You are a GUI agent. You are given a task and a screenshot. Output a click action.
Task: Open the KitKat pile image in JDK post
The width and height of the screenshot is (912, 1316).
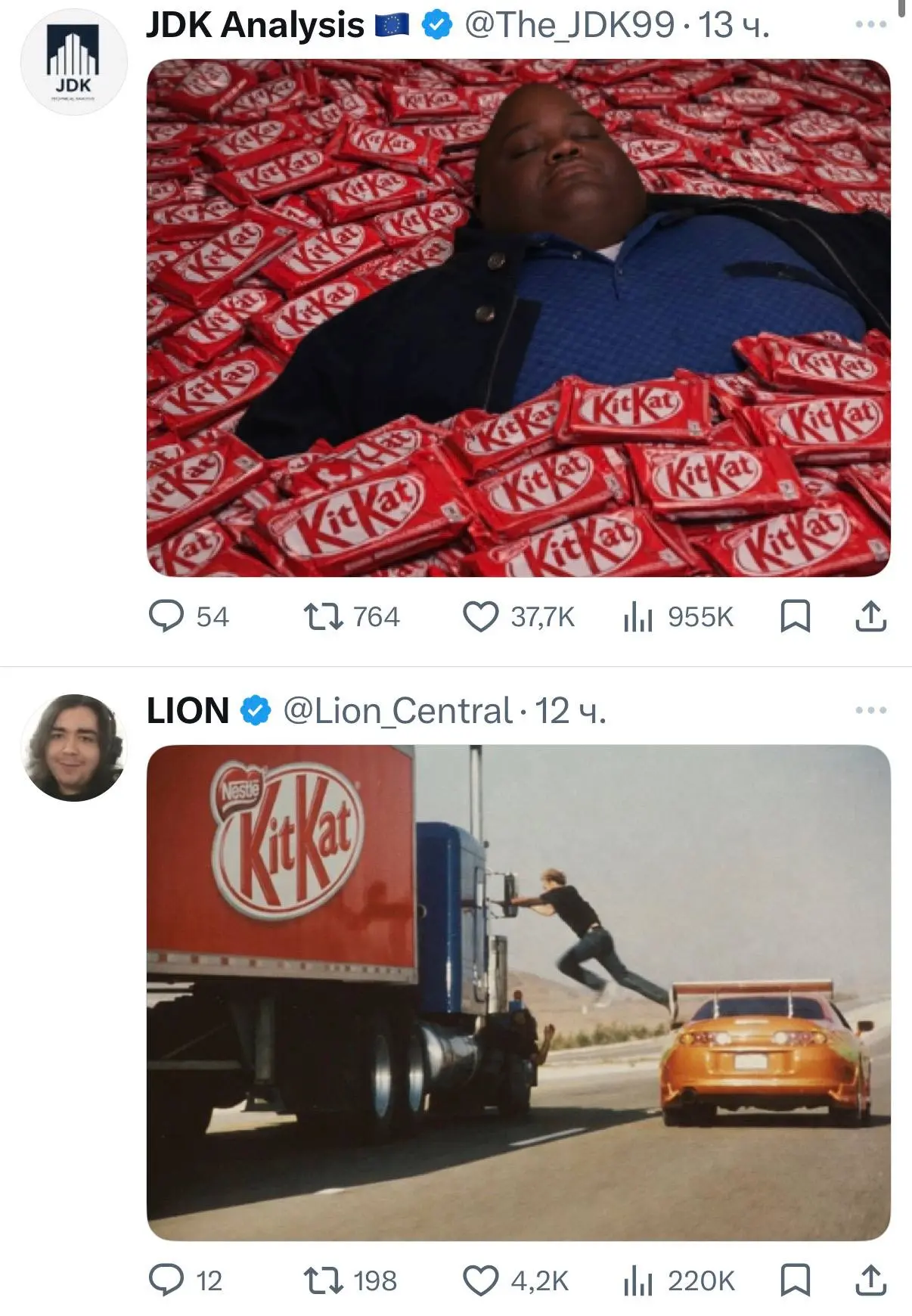pyautogui.click(x=518, y=318)
